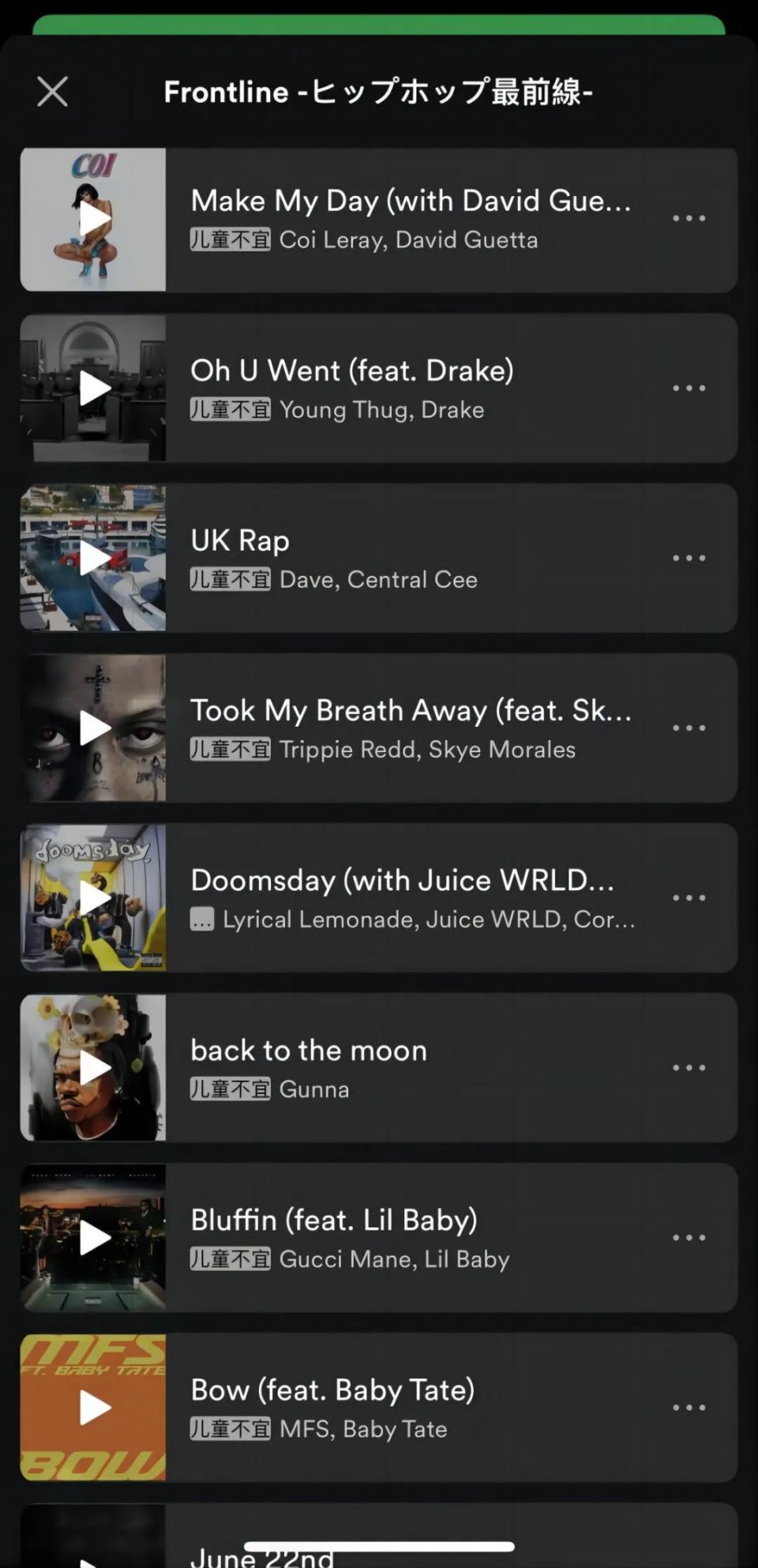Viewport: 758px width, 1568px height.
Task: Open options for Bluffin
Action: (x=689, y=1237)
